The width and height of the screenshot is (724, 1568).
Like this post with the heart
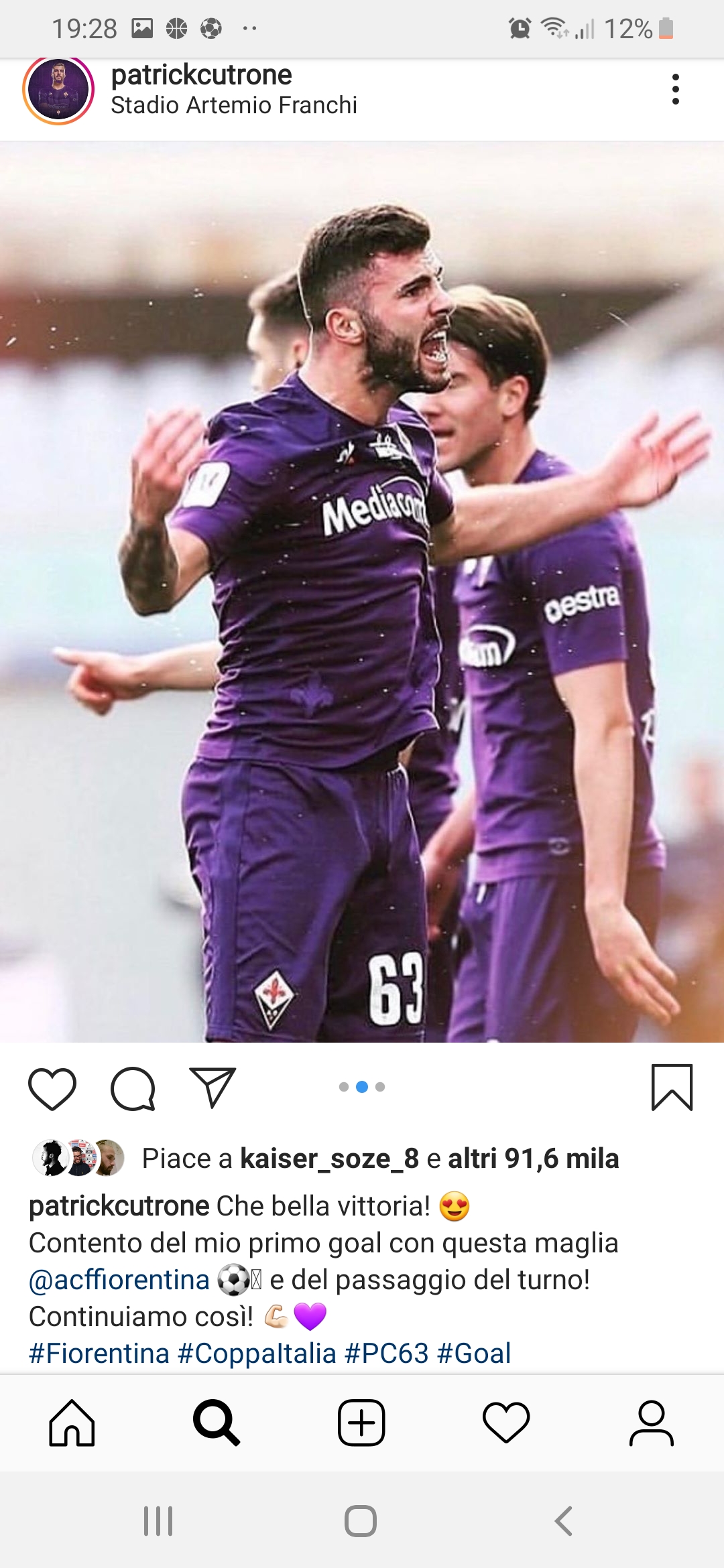point(52,1089)
